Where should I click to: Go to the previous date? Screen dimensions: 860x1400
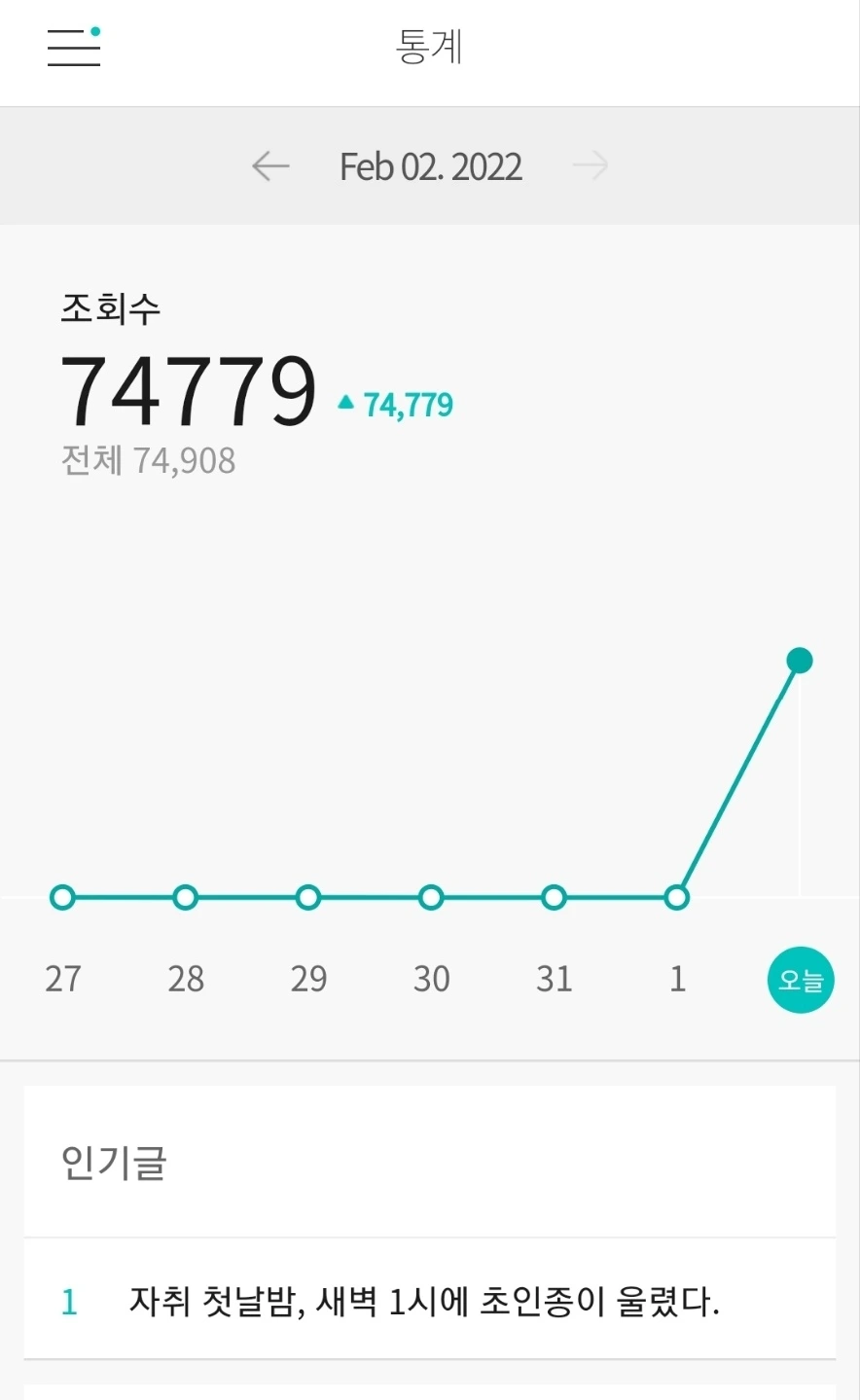click(270, 166)
